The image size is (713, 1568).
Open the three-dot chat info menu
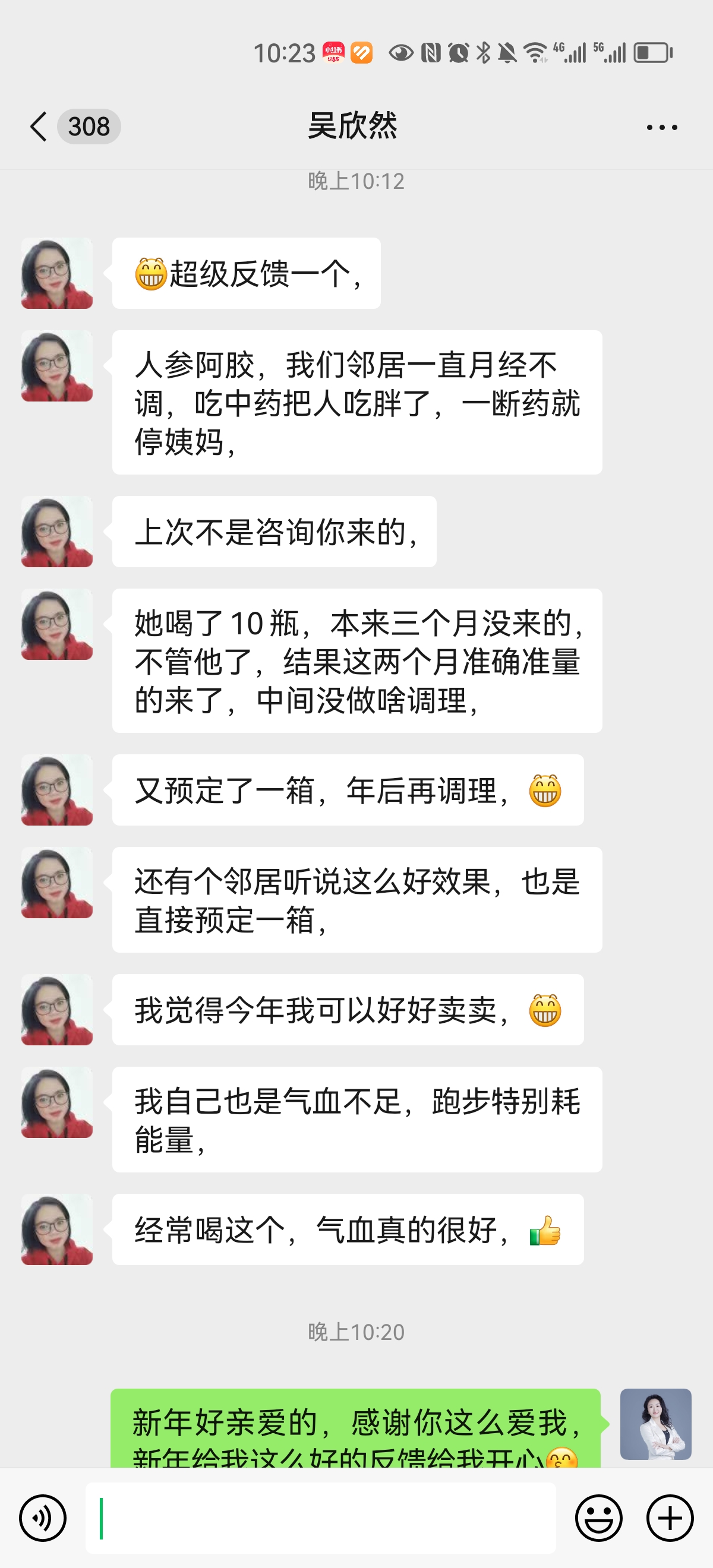pos(661,127)
